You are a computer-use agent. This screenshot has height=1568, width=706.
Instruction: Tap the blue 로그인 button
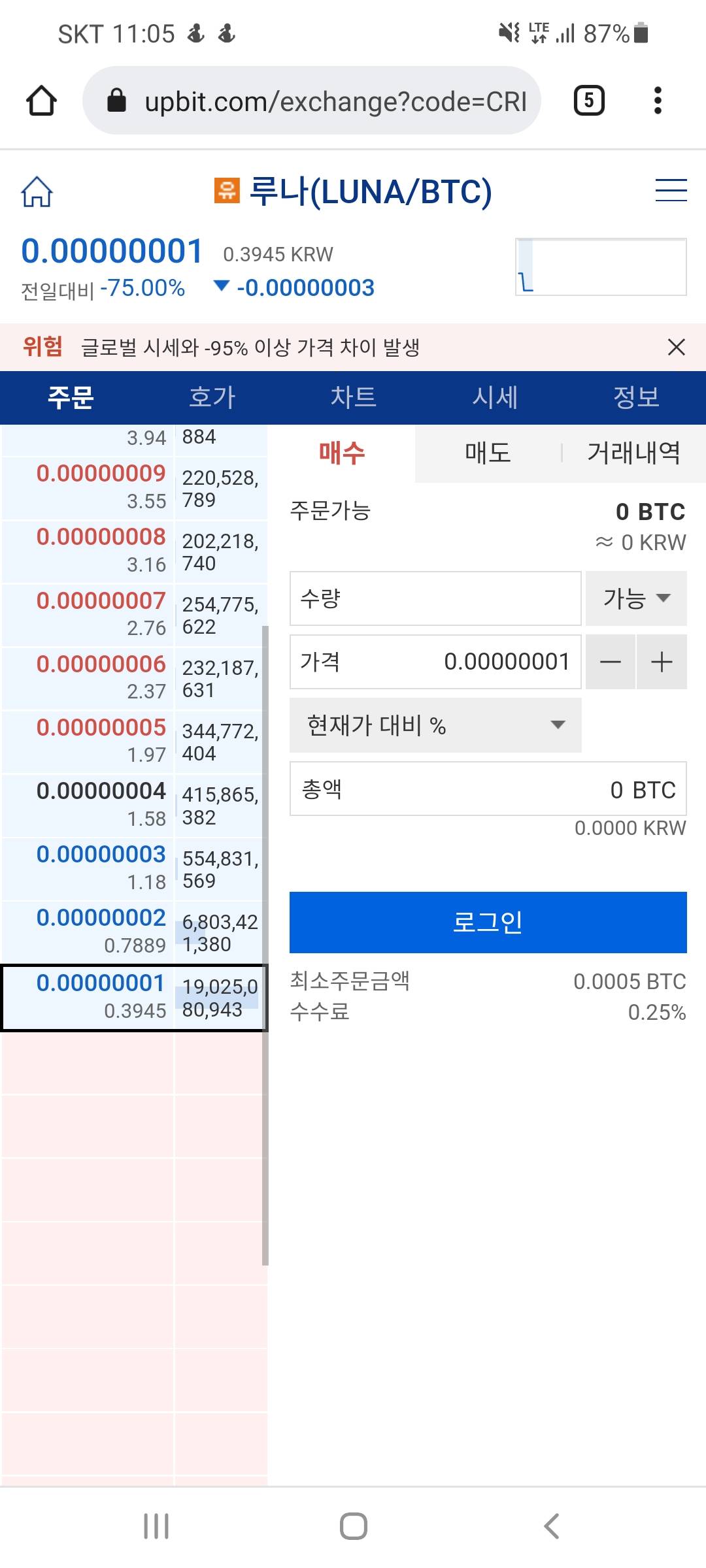click(x=488, y=922)
